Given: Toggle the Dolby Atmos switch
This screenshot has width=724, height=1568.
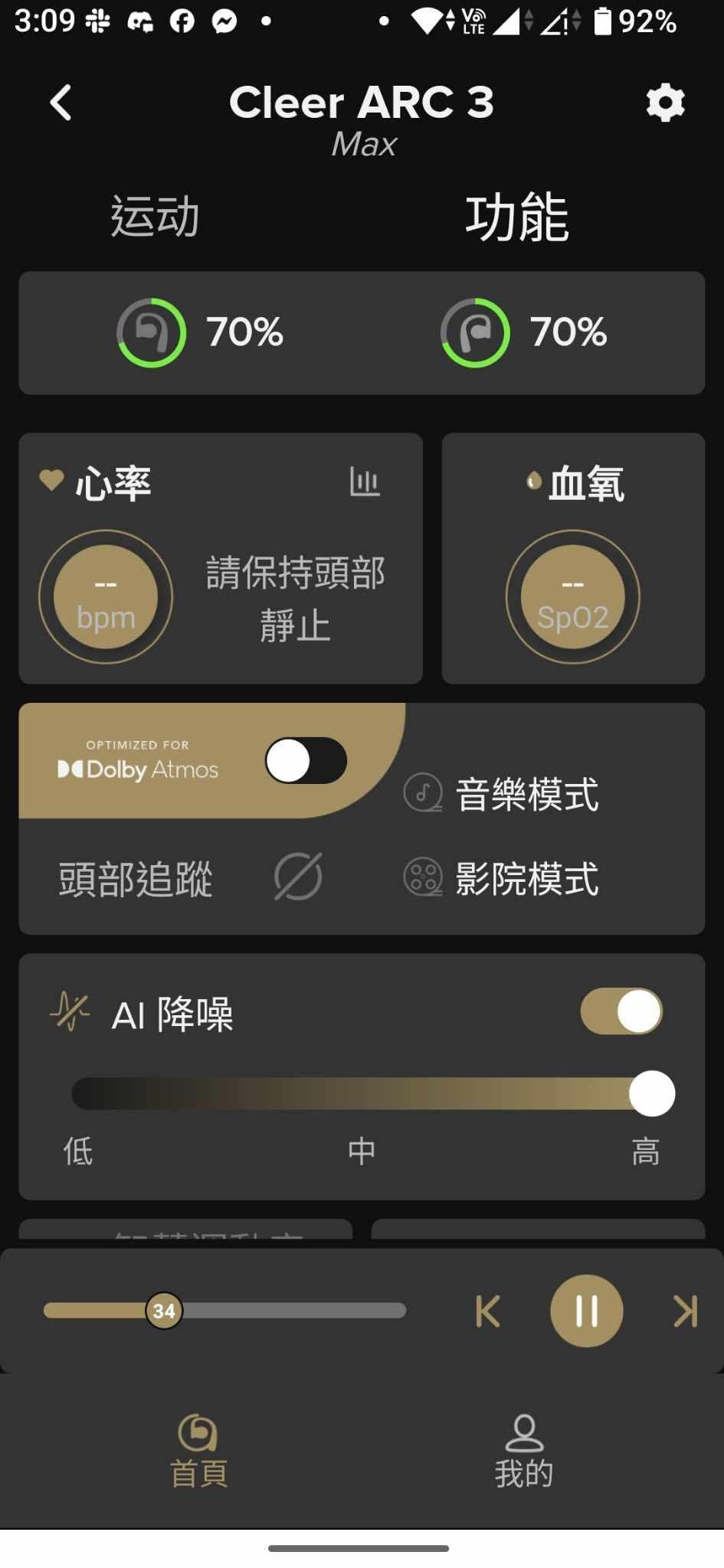Looking at the screenshot, I should click(x=306, y=760).
